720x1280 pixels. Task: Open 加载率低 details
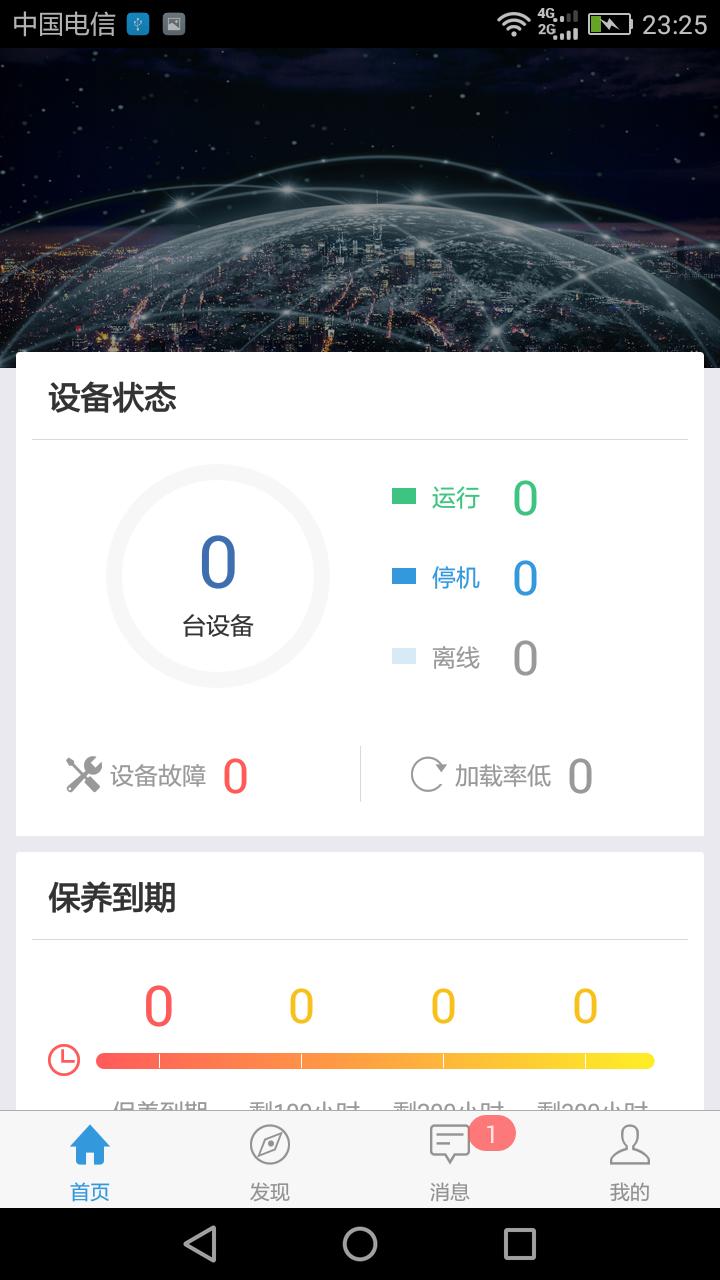tap(502, 776)
